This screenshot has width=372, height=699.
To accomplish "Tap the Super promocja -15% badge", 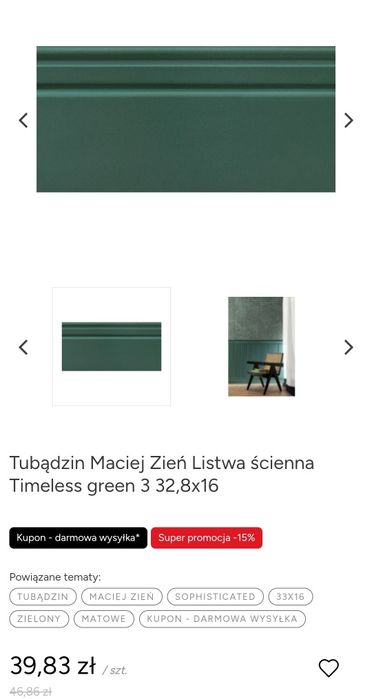I will tap(207, 538).
